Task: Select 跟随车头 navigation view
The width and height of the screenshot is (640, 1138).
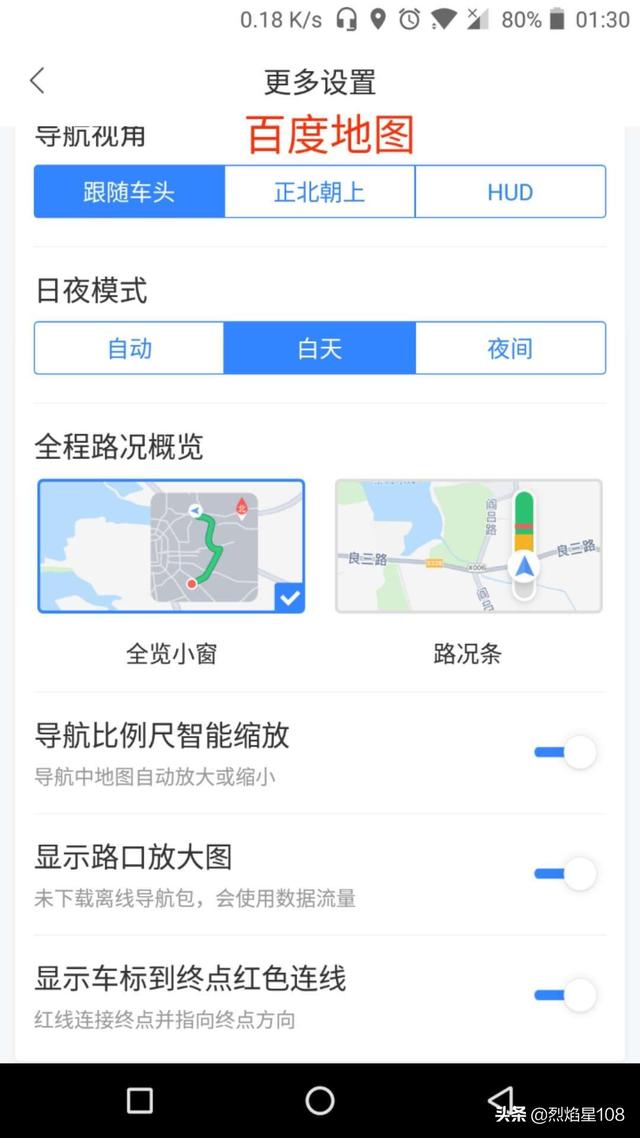Action: coord(129,192)
